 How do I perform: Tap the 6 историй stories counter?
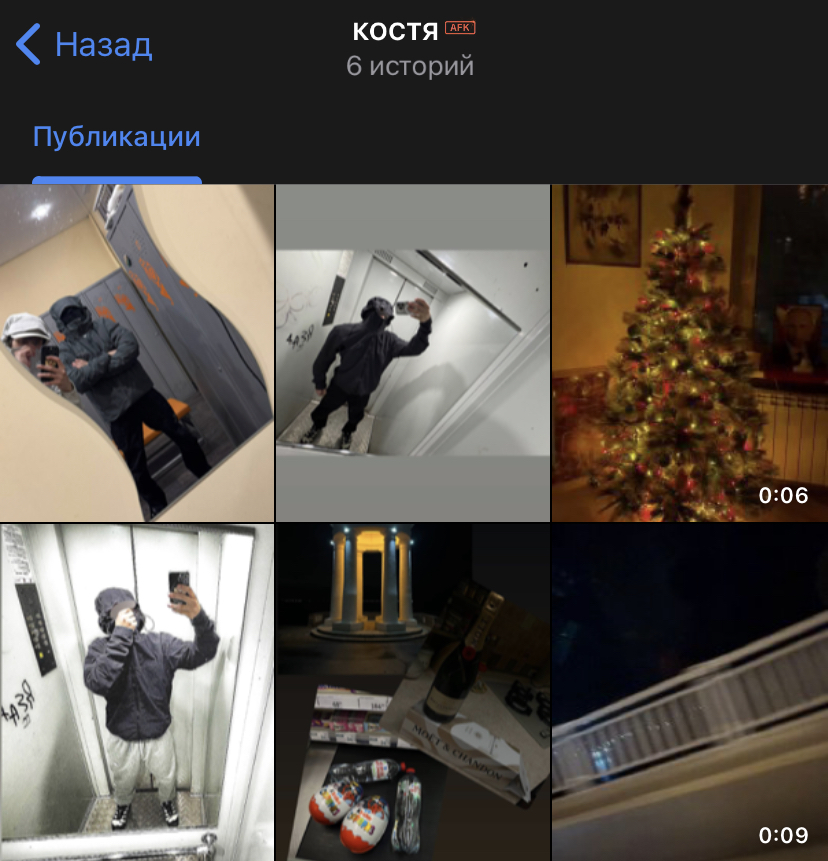click(x=410, y=67)
